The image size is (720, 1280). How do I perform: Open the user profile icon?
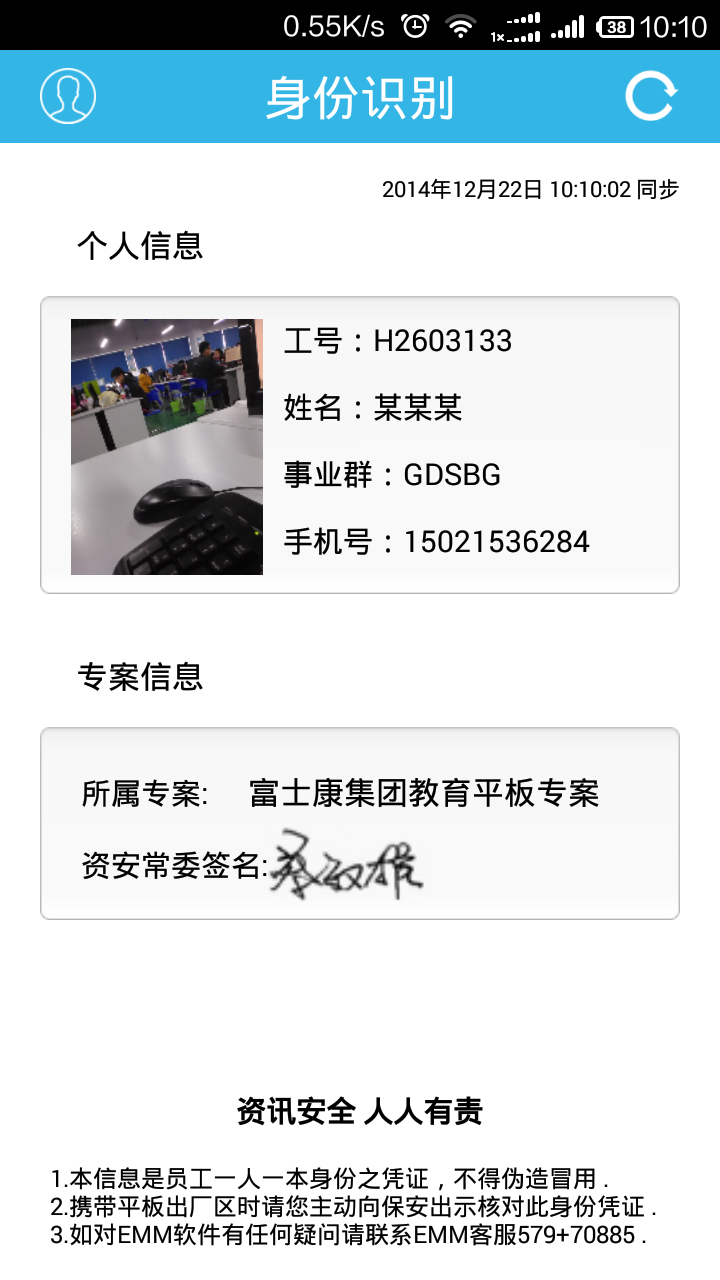[x=66, y=97]
